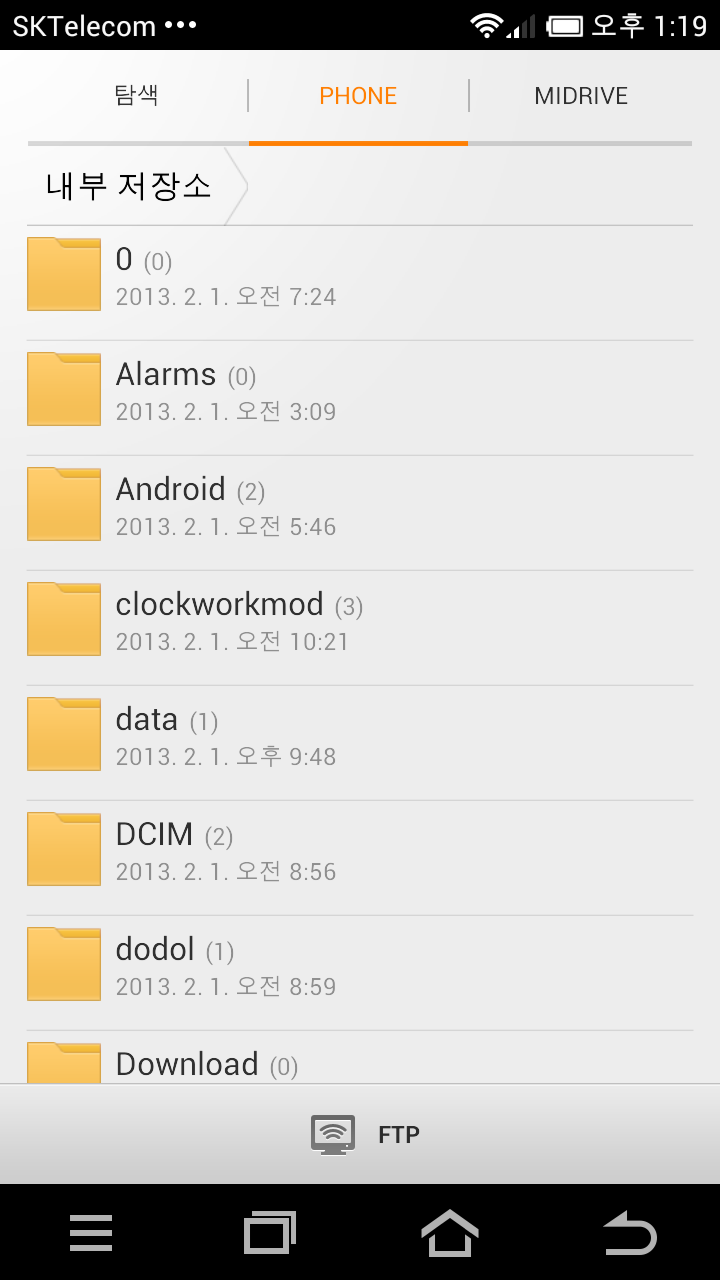Open the data folder
The height and width of the screenshot is (1280, 720).
(360, 743)
